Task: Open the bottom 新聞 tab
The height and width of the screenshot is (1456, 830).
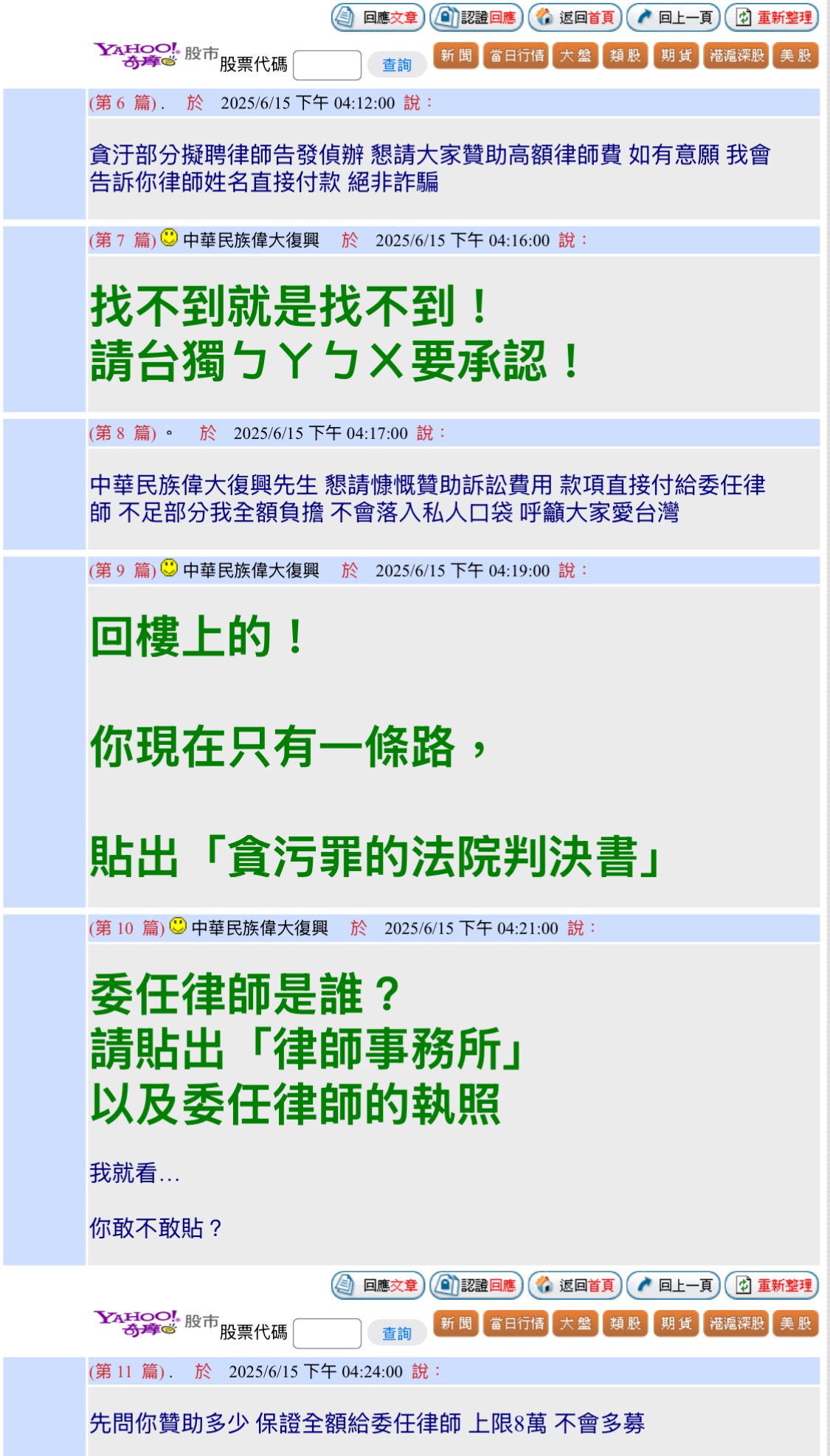Action: coord(456,1323)
